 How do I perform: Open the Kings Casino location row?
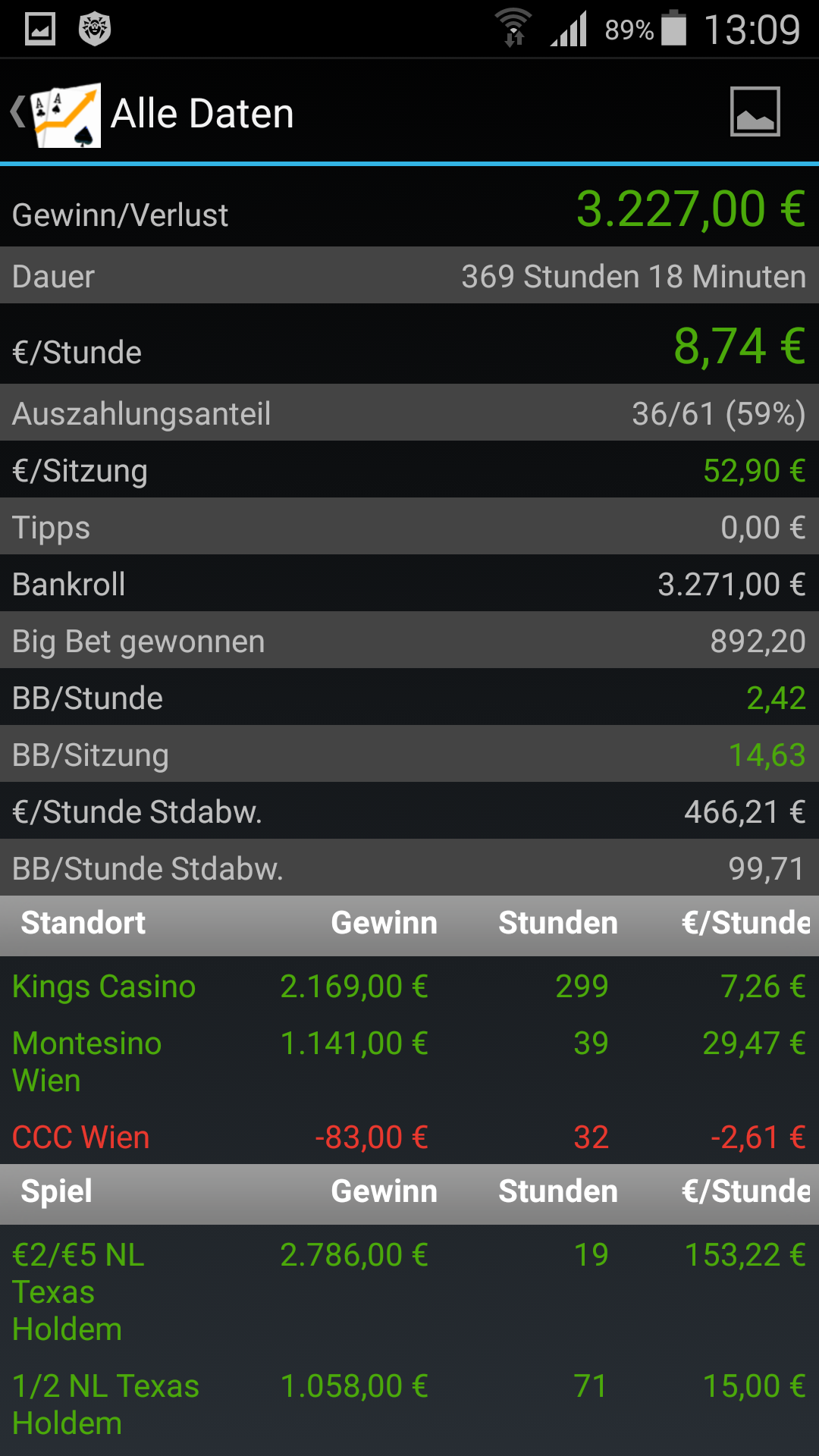click(x=409, y=986)
